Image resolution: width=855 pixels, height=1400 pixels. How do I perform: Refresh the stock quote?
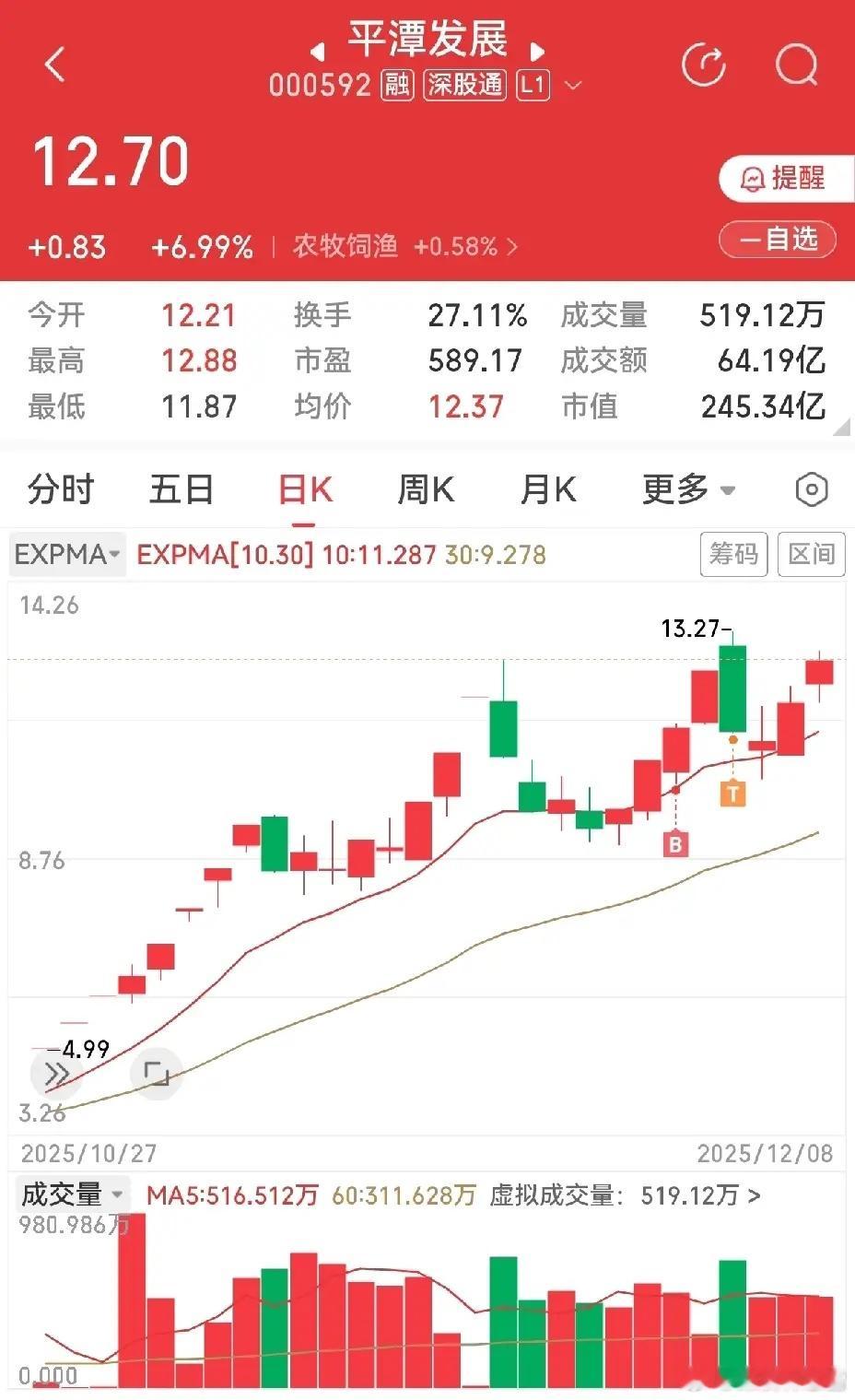[x=703, y=65]
